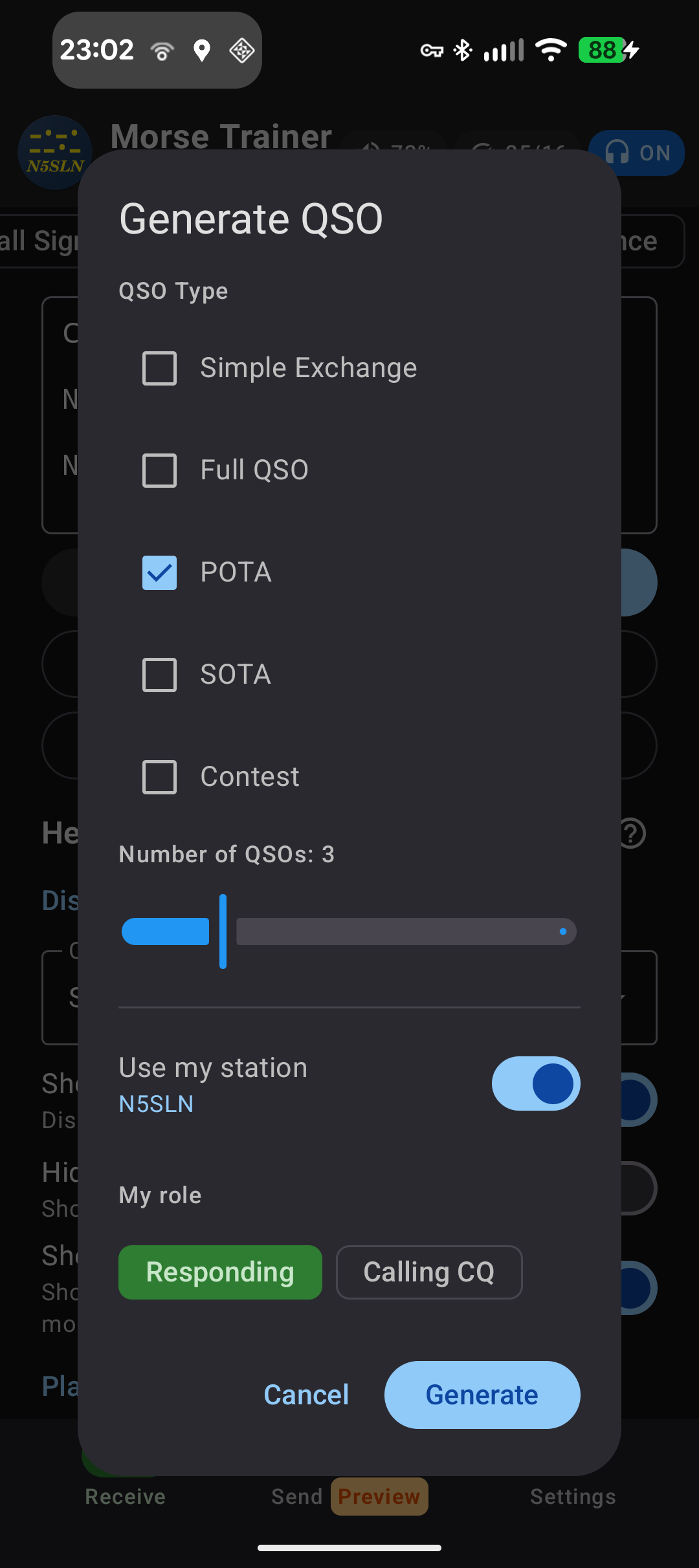Tap the headphones ON indicator

tap(636, 153)
